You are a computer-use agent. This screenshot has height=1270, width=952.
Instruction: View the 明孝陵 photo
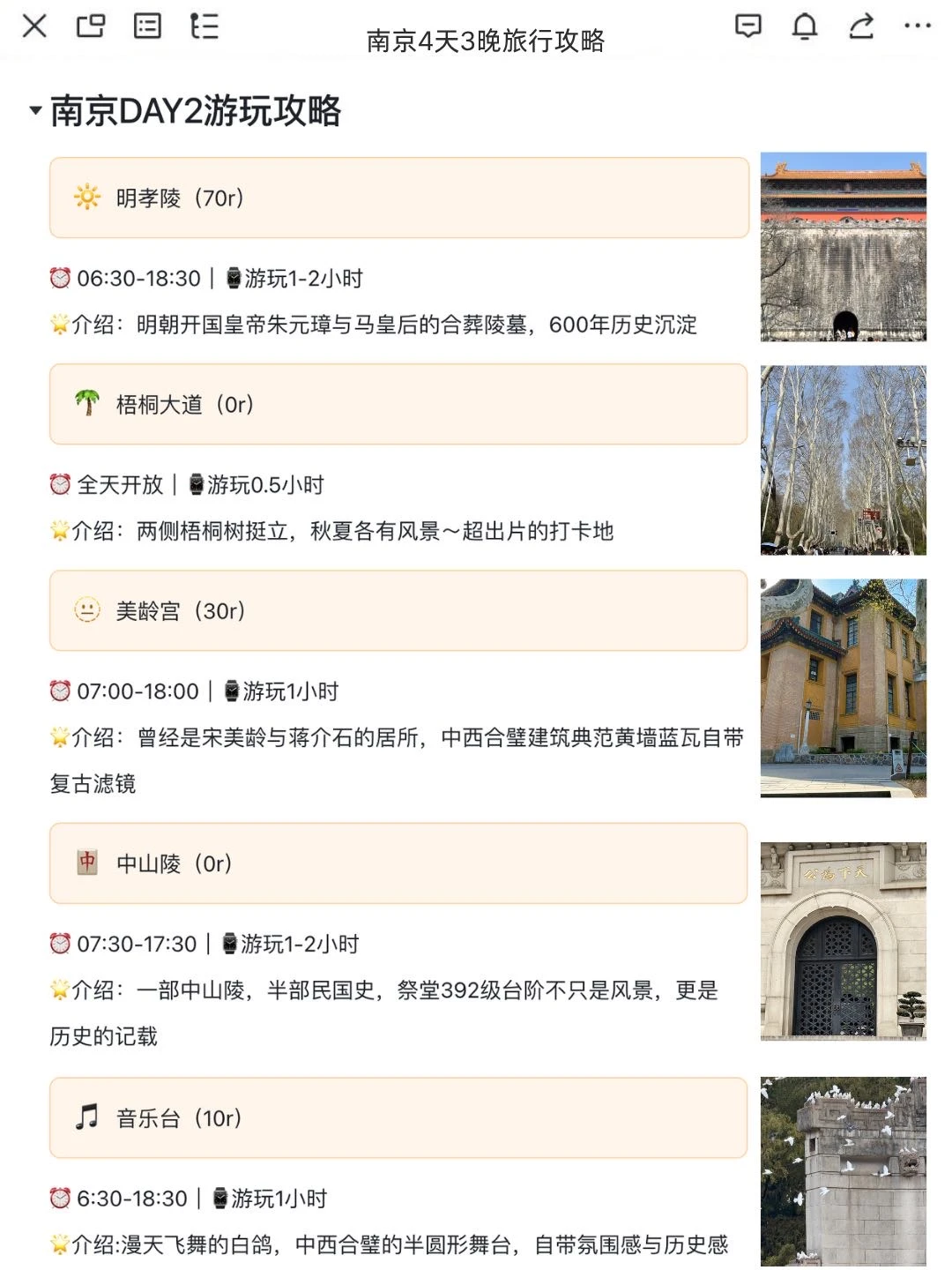843,247
